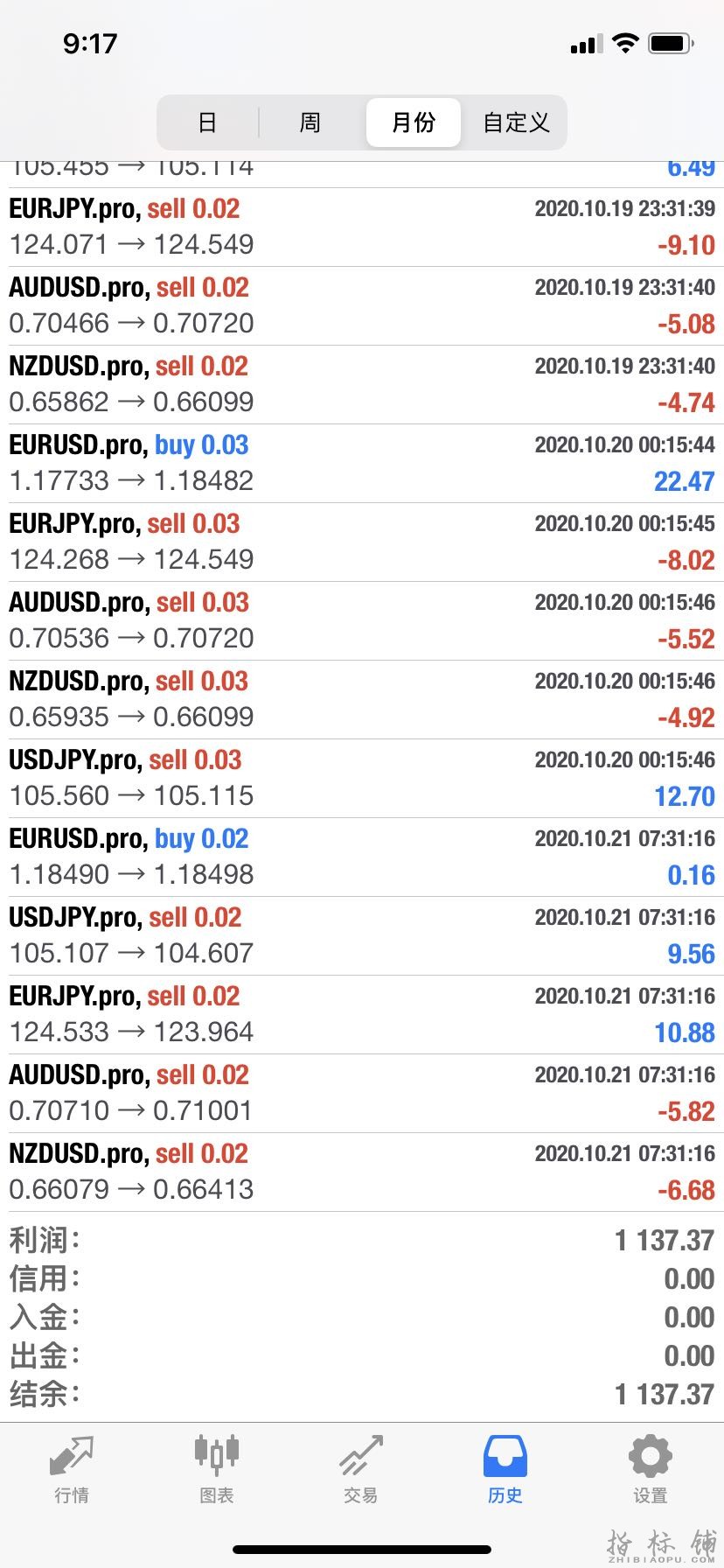Select the 周 (week) period filter
724x1568 pixels.
(310, 122)
